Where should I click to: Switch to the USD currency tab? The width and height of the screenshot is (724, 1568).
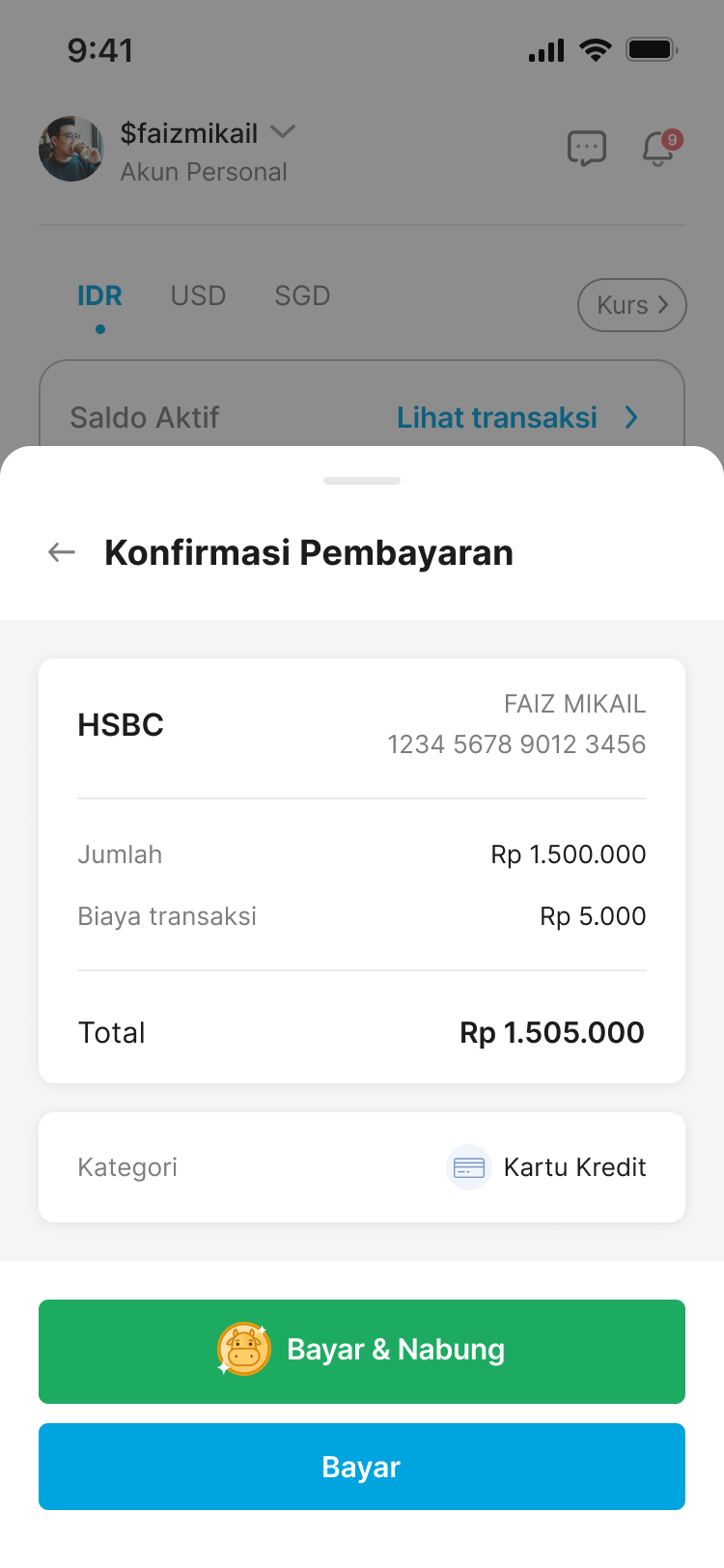pos(197,295)
